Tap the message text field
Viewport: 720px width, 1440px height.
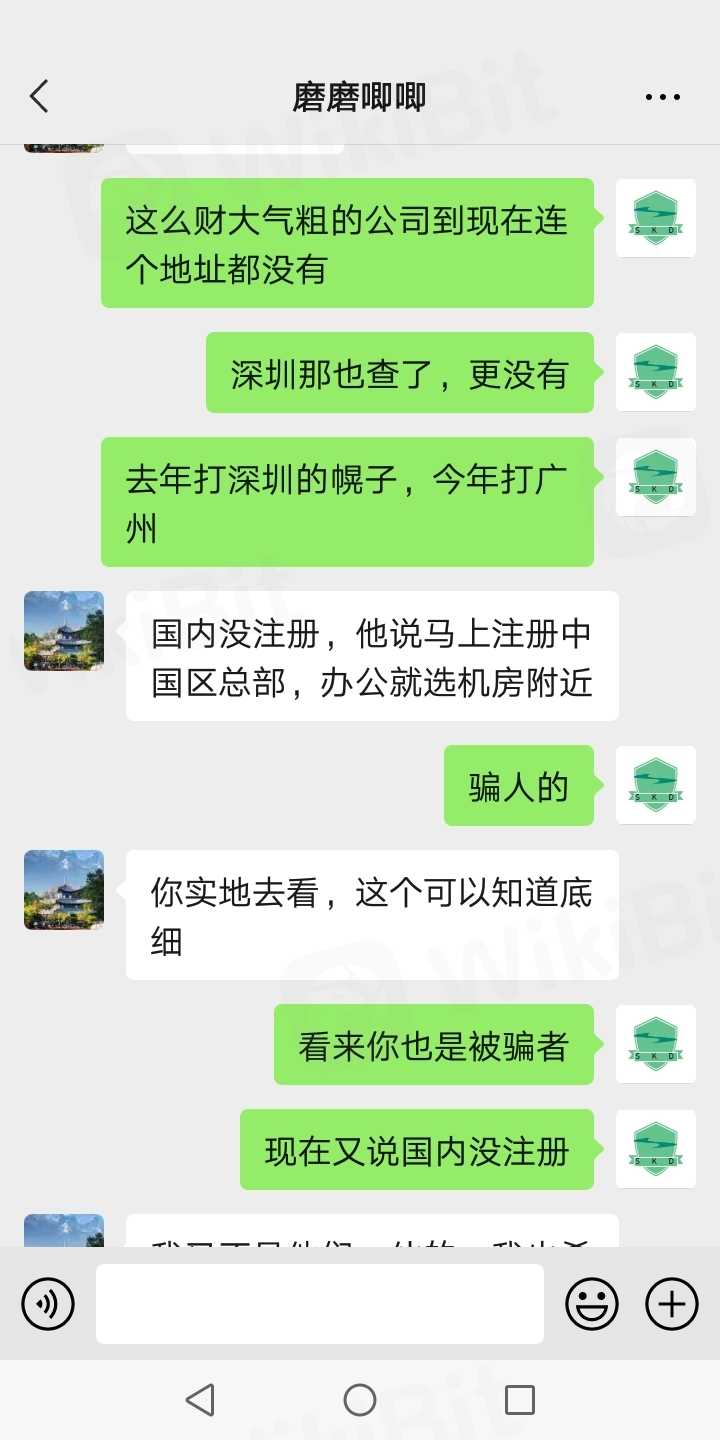click(x=320, y=1304)
